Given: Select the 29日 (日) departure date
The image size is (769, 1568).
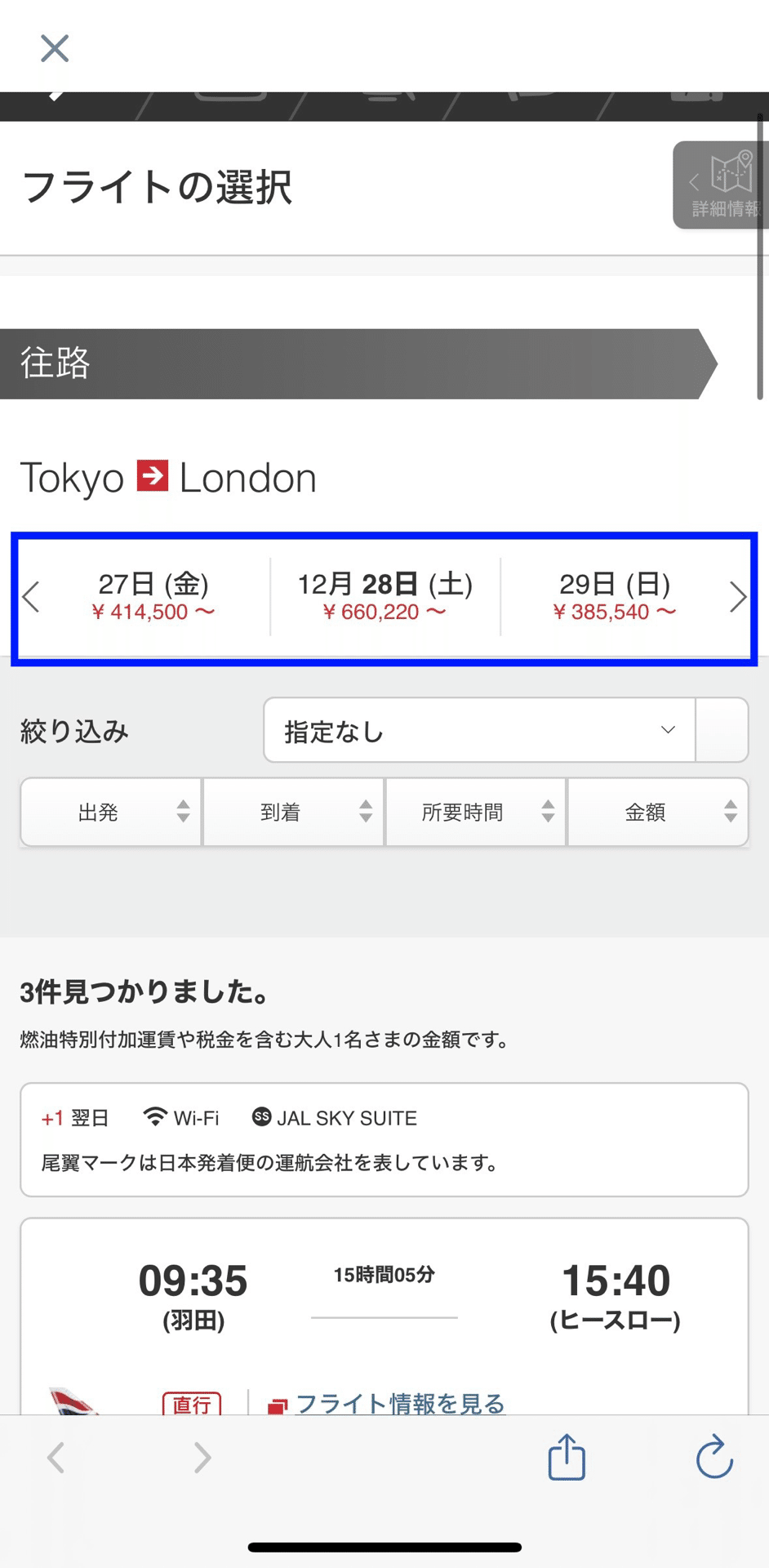Looking at the screenshot, I should (x=615, y=598).
